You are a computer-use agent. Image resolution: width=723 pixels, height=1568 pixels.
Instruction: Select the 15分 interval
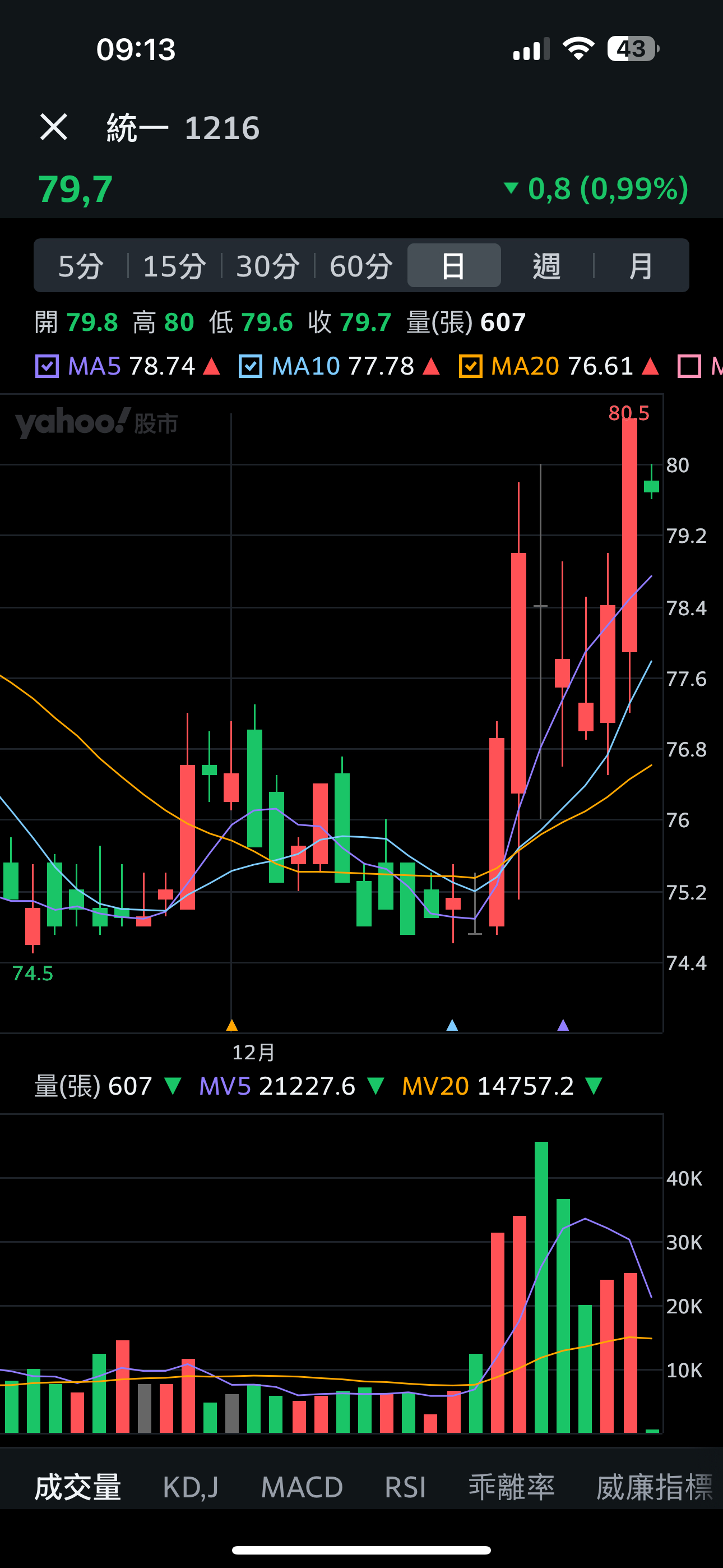click(x=174, y=265)
